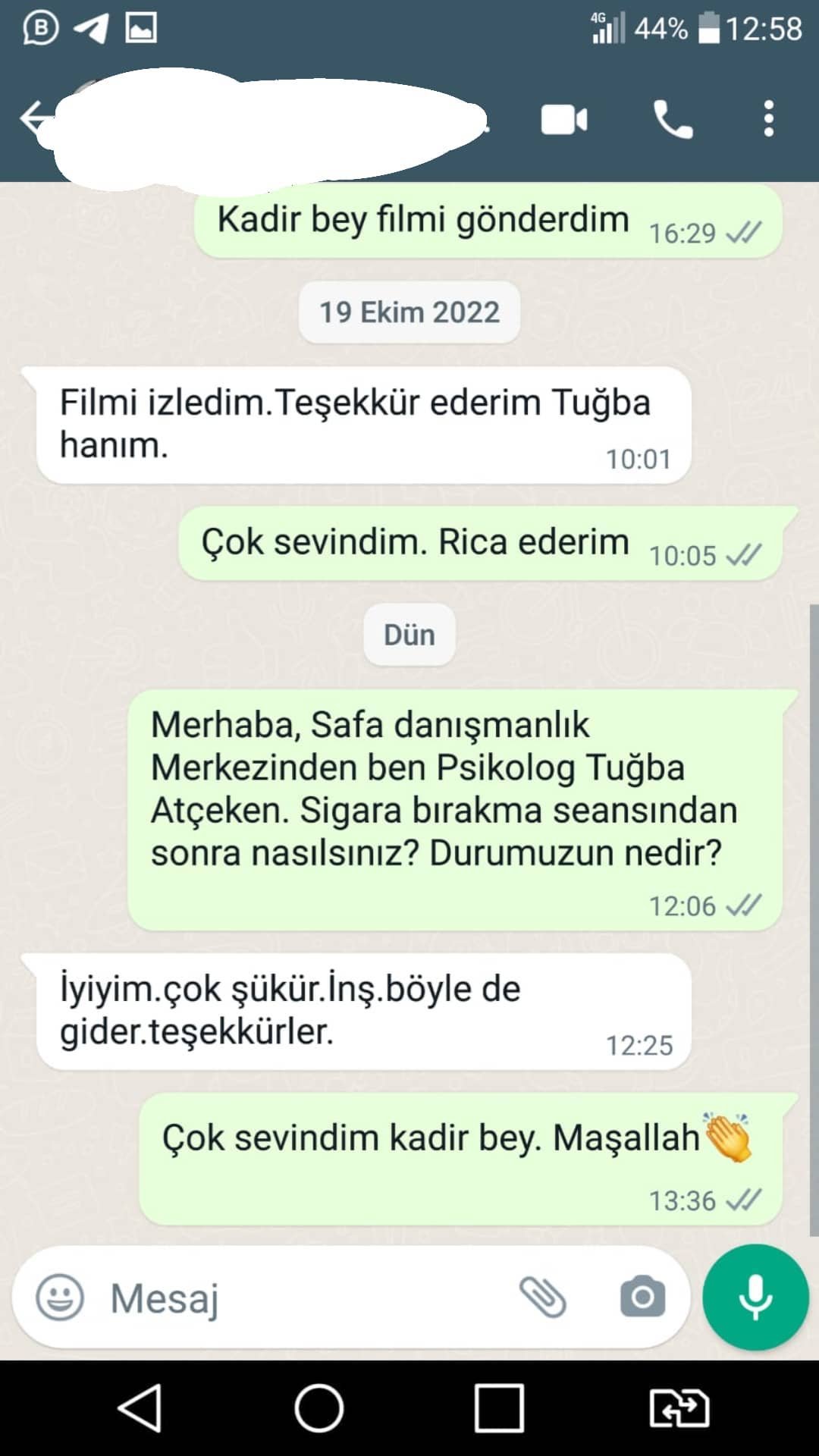Go back to the chat list
The image size is (819, 1456).
(x=33, y=119)
